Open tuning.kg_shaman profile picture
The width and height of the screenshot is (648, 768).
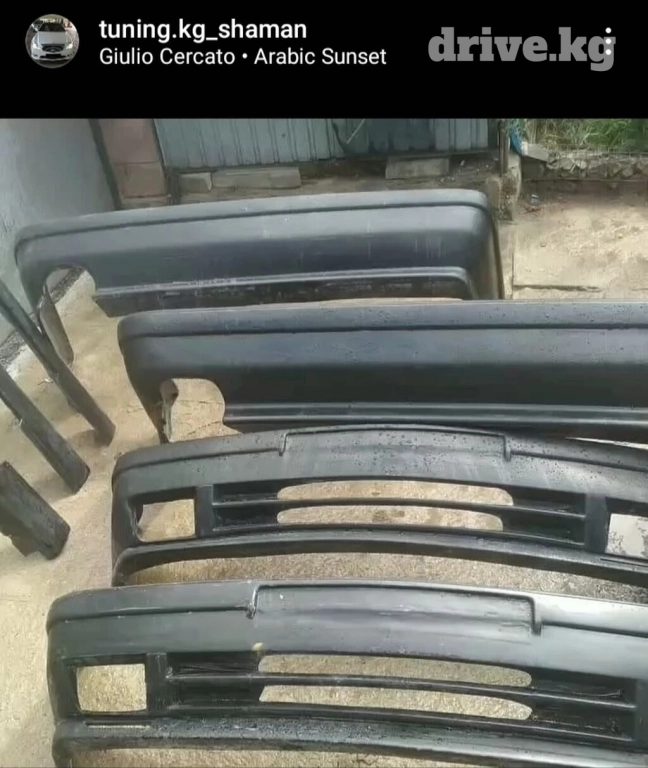52,42
